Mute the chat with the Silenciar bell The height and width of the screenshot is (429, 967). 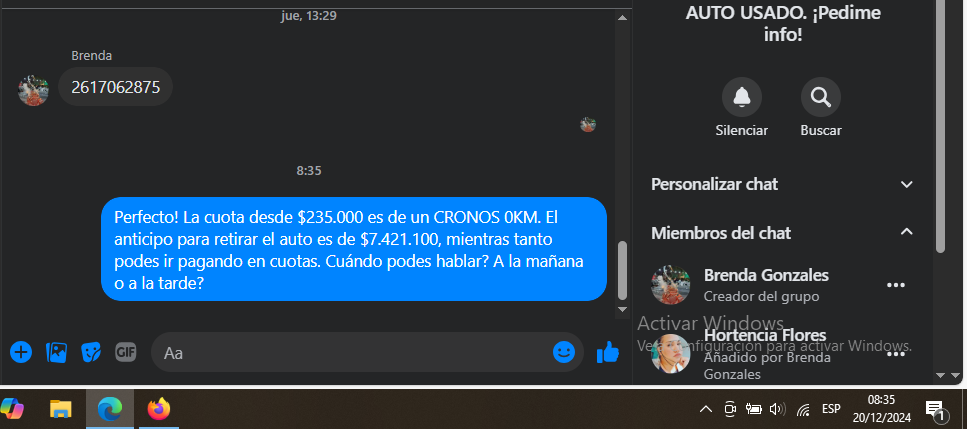(x=741, y=97)
